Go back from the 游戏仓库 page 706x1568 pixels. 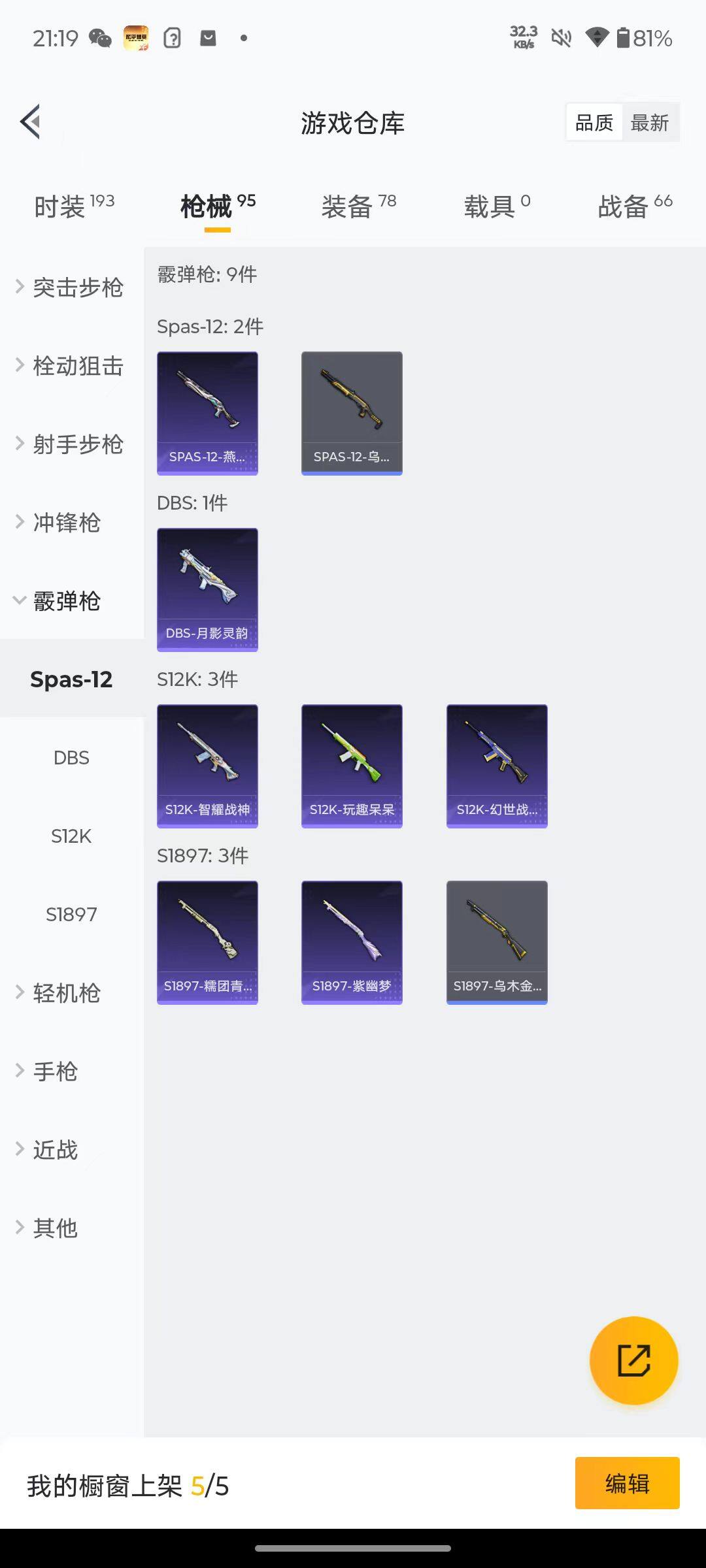[x=31, y=122]
